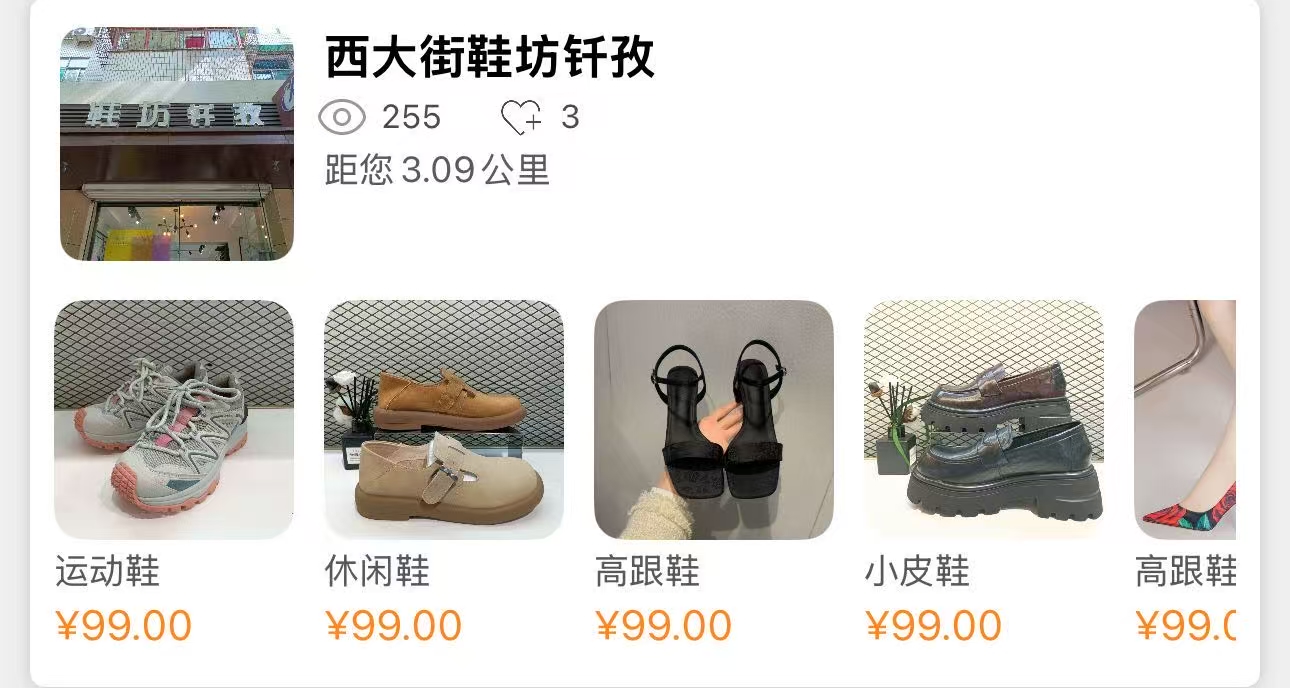
Task: Open the 运动鞋 product card
Action: 174,420
